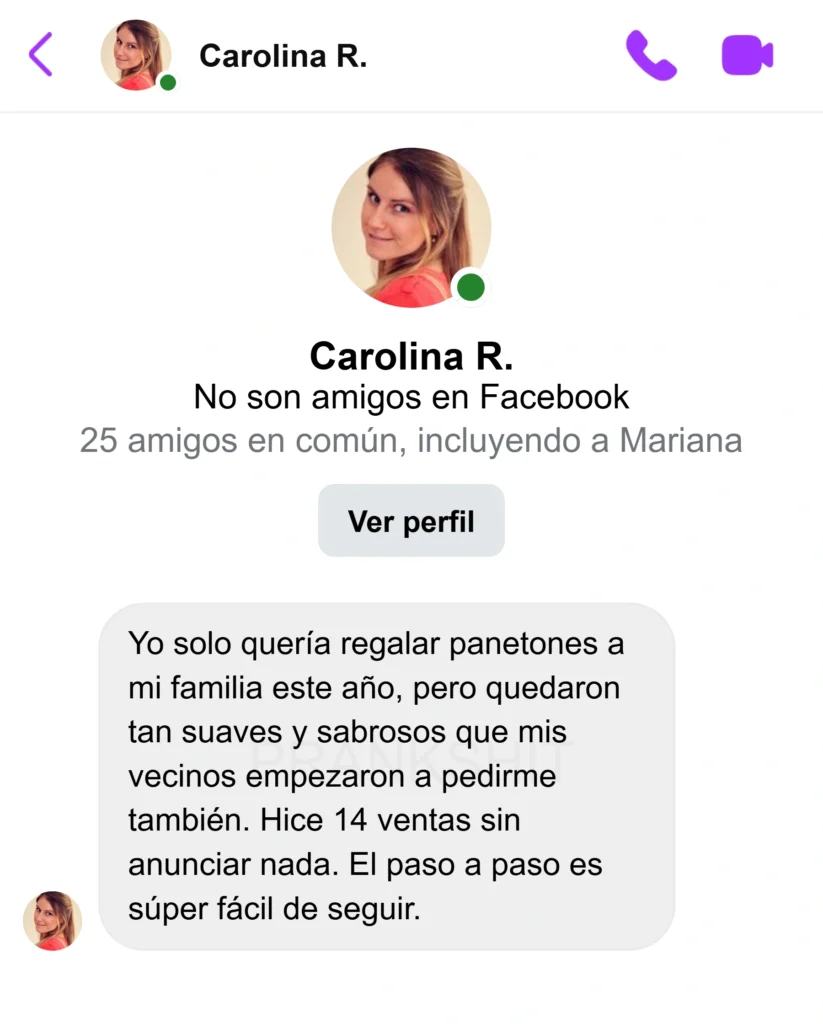Tap the Ver perfil button
Image resolution: width=823 pixels, height=1024 pixels.
pos(411,521)
